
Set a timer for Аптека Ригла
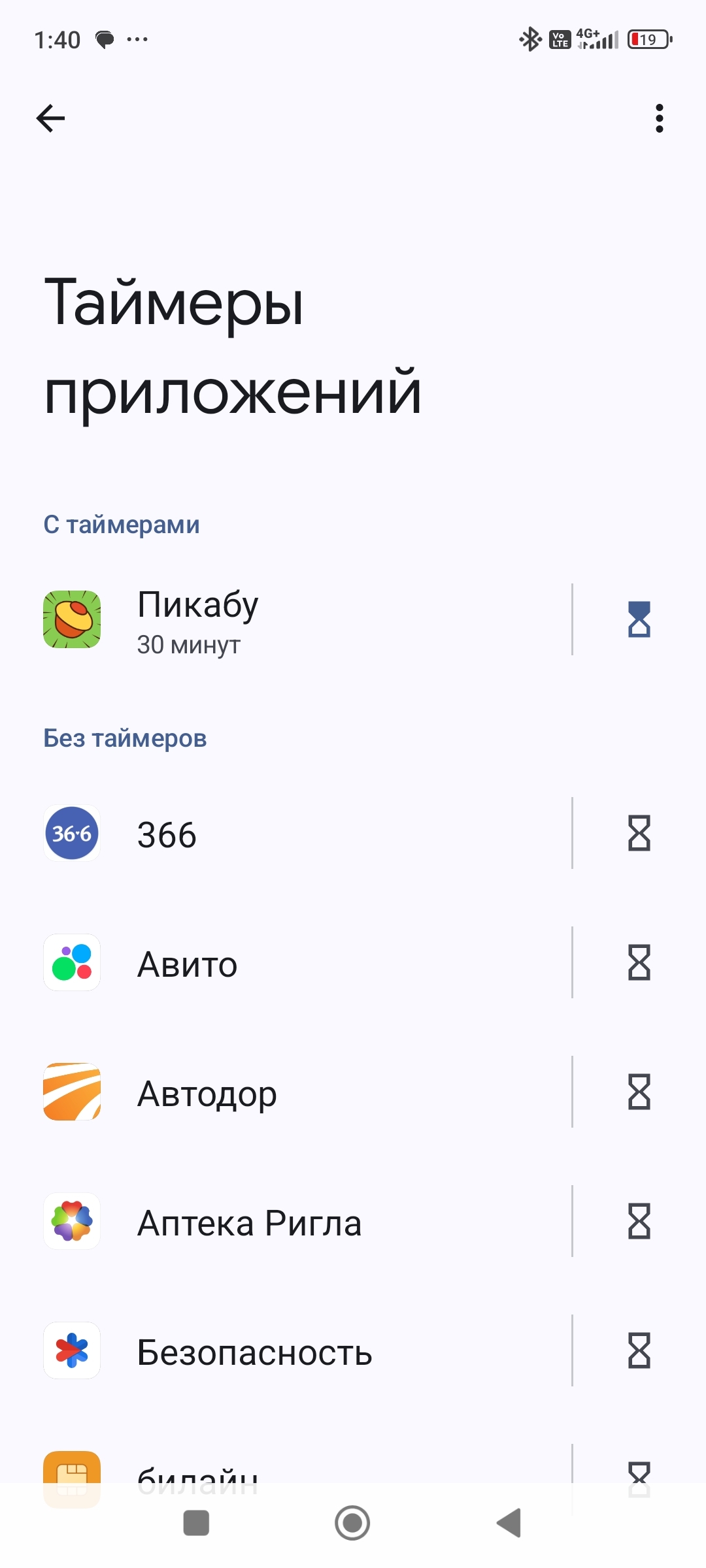tap(639, 1222)
